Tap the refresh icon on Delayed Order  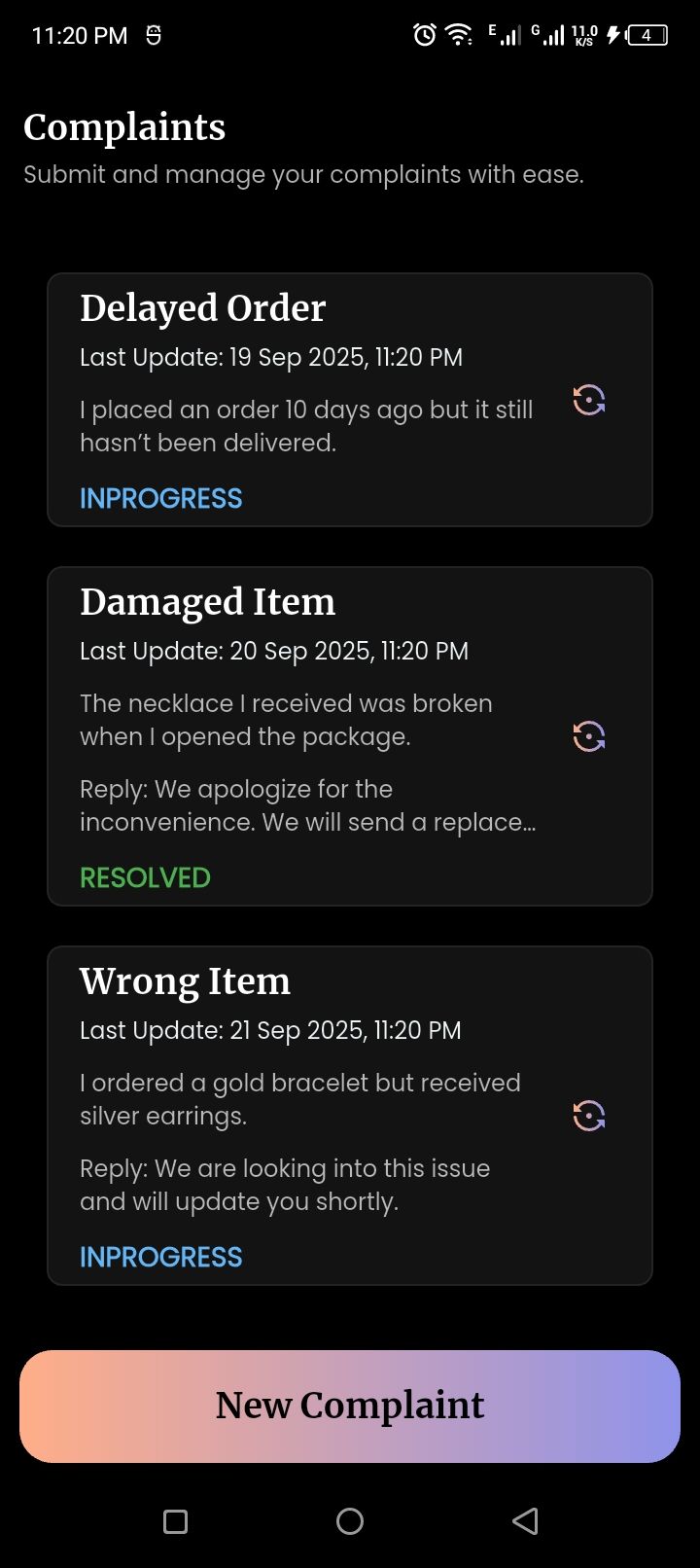pos(589,400)
